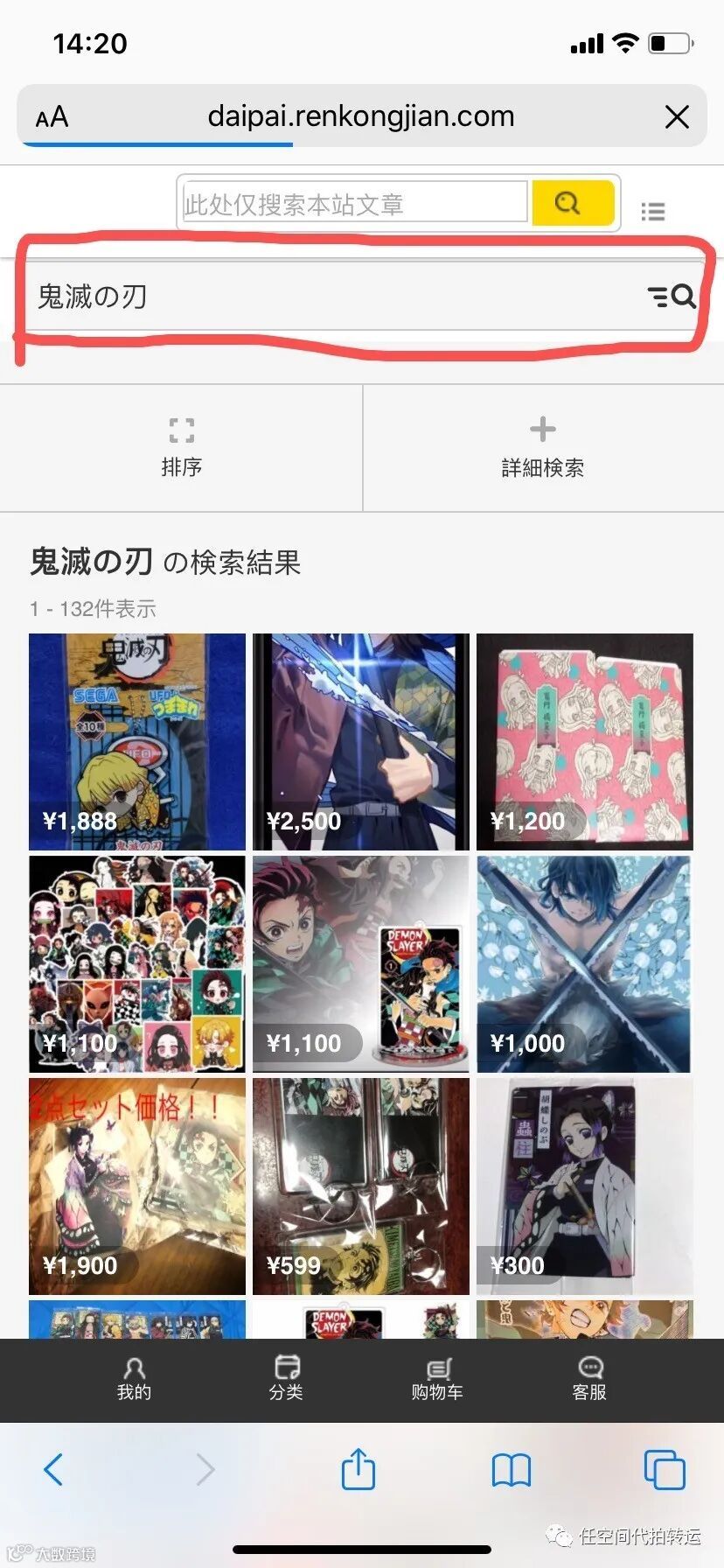Screen dimensions: 724x1568
Task: View the ¥1,900 set listing
Action: point(137,1186)
